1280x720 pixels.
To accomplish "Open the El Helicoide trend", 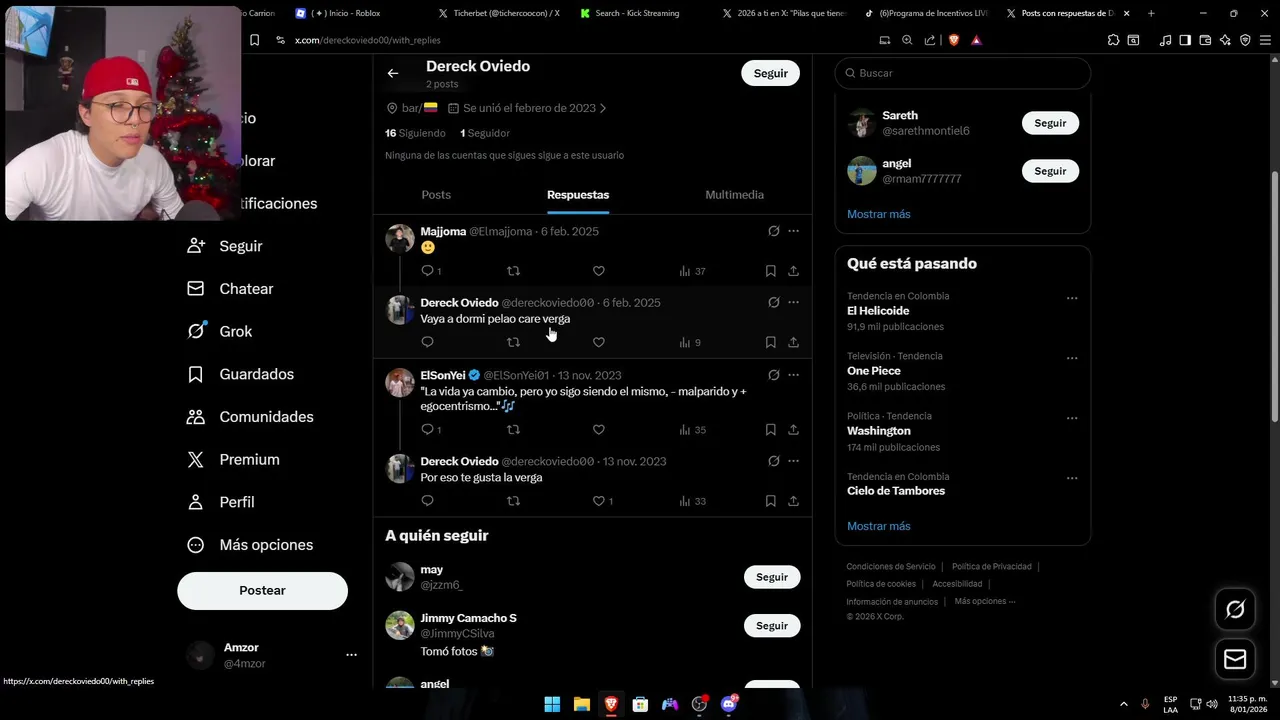I will (878, 311).
